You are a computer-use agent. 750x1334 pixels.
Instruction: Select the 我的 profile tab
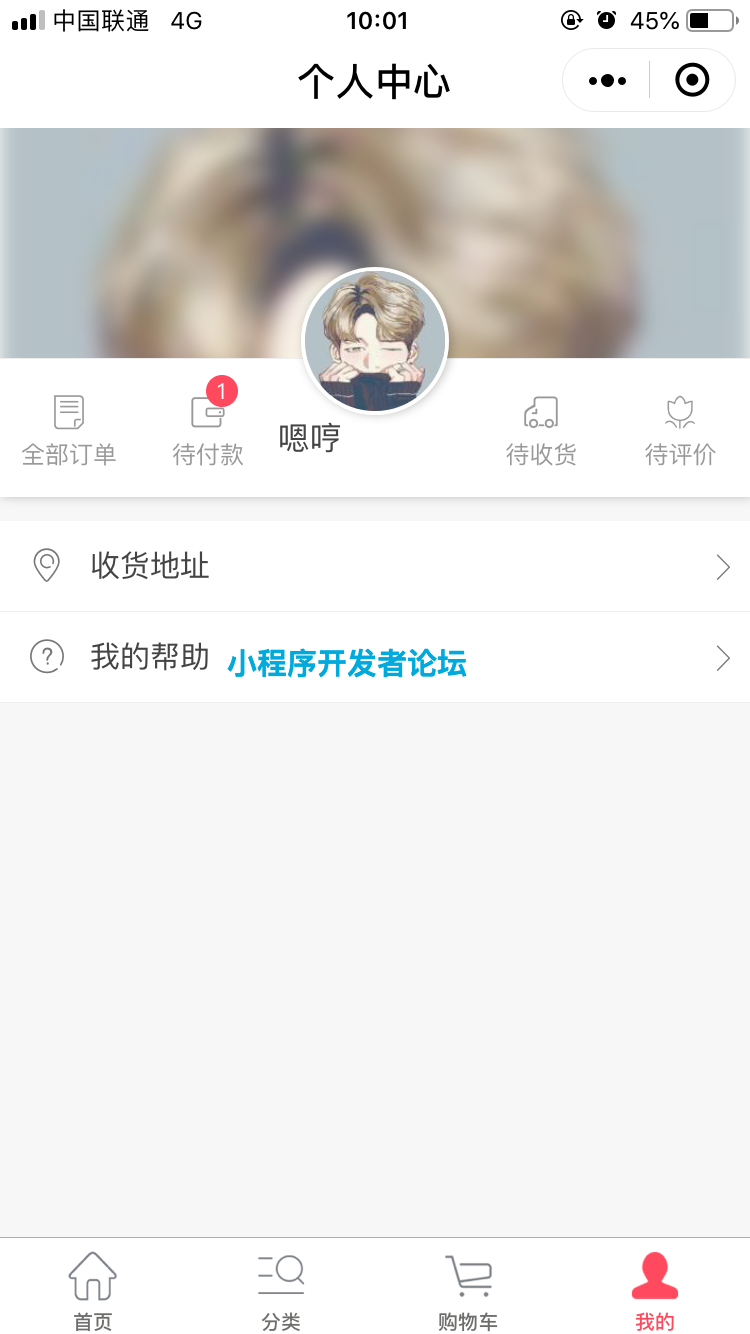point(655,1290)
